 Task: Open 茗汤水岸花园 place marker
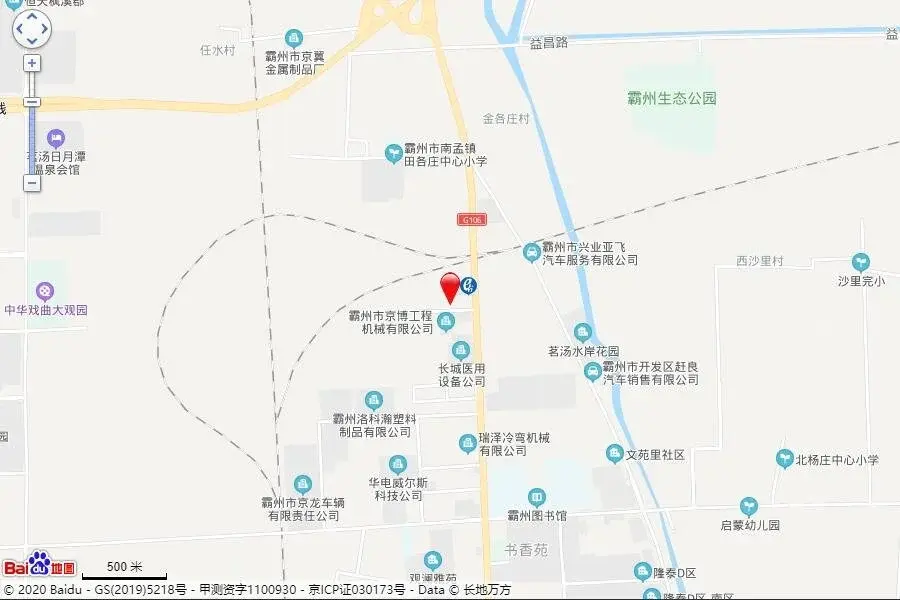point(583,332)
